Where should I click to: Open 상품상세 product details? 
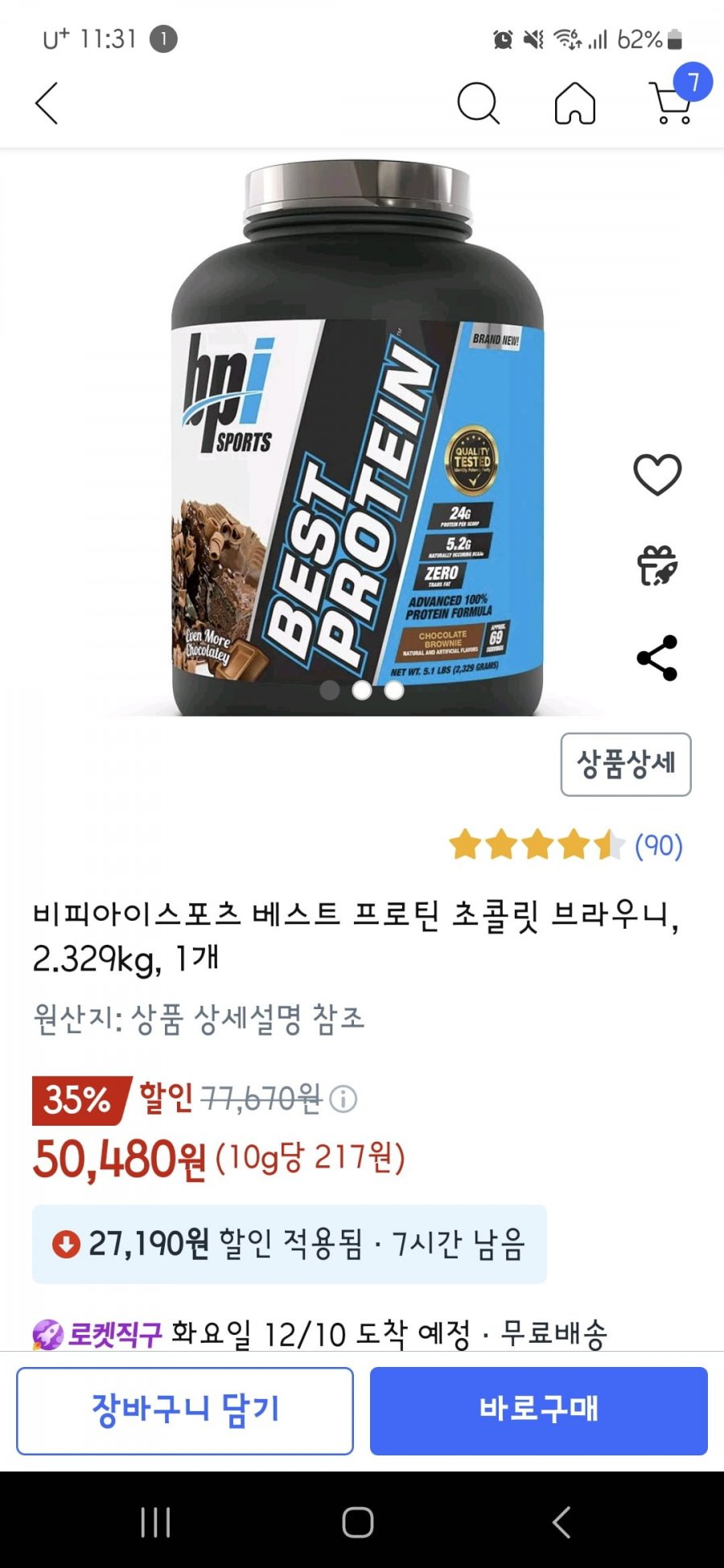pyautogui.click(x=625, y=764)
